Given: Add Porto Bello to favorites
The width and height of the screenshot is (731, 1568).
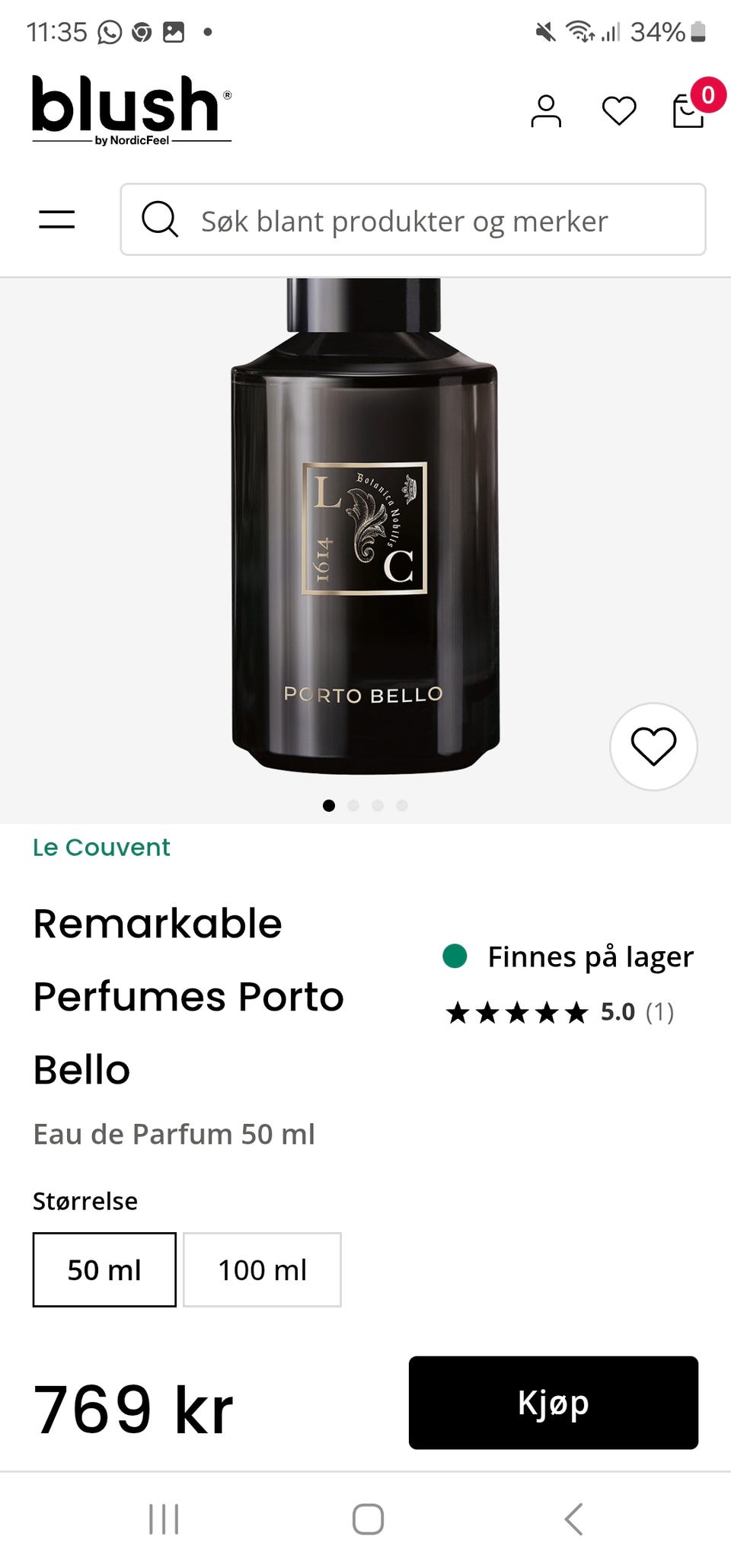Looking at the screenshot, I should 653,746.
